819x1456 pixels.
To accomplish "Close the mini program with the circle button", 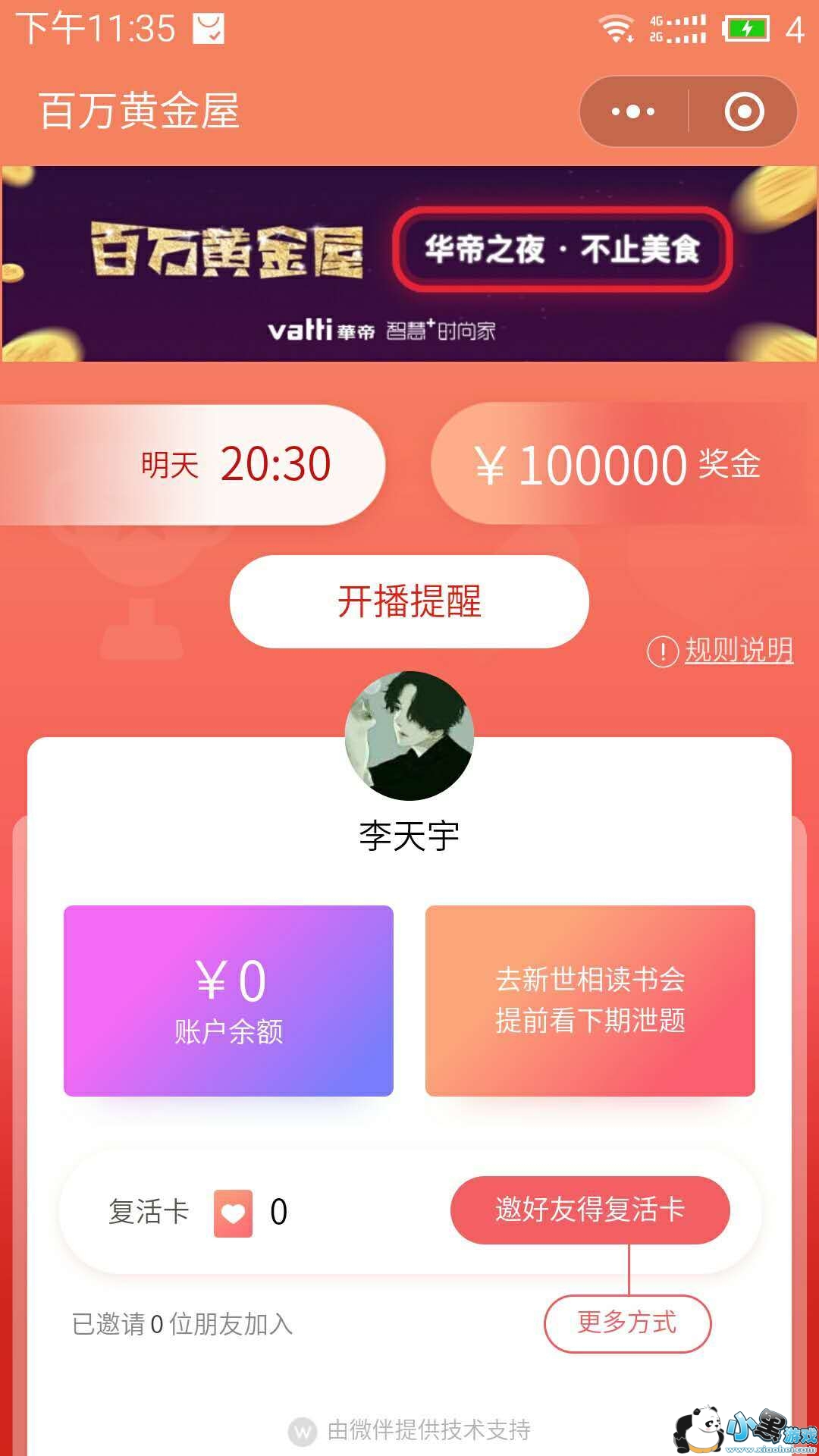I will [x=744, y=112].
